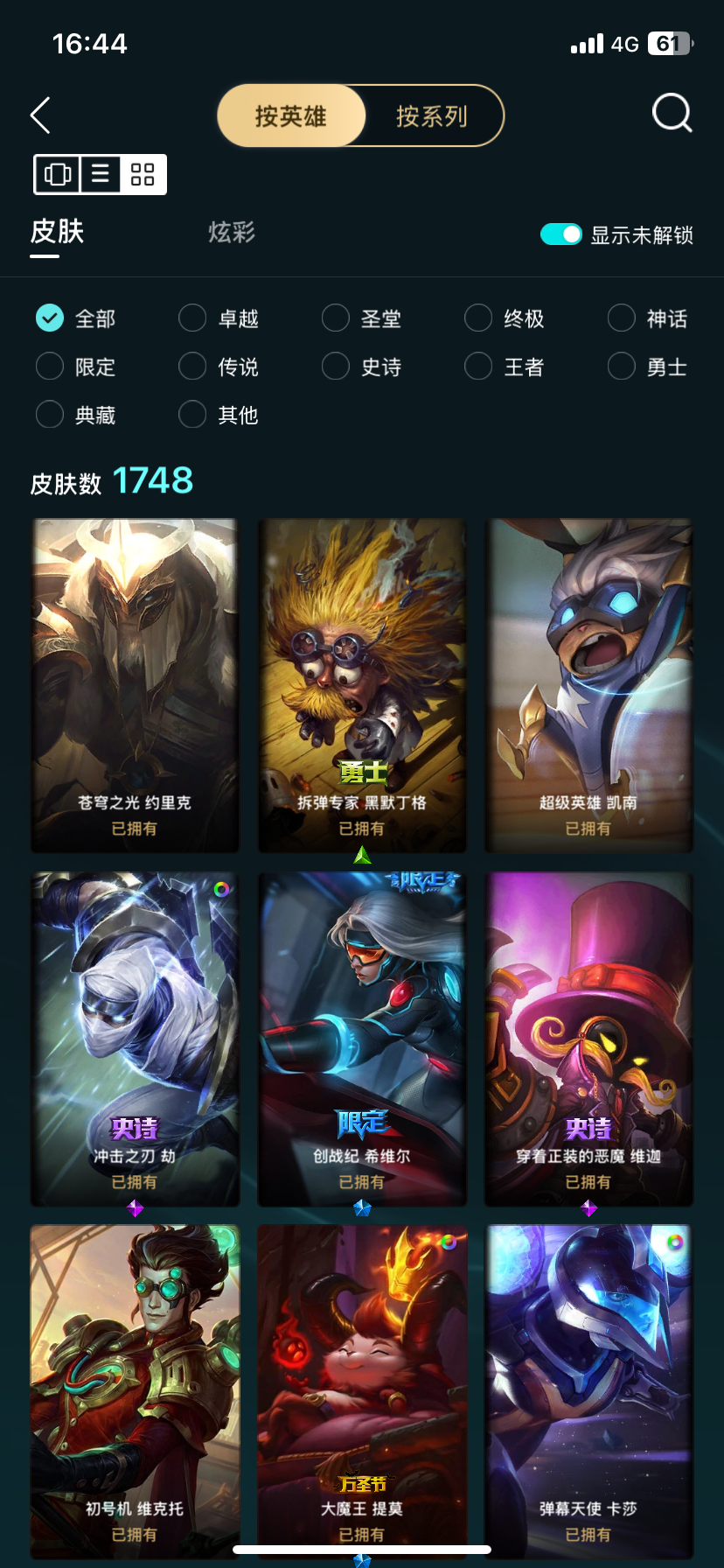Viewport: 724px width, 1568px height.
Task: Select the 按英雄 segment
Action: click(x=290, y=115)
